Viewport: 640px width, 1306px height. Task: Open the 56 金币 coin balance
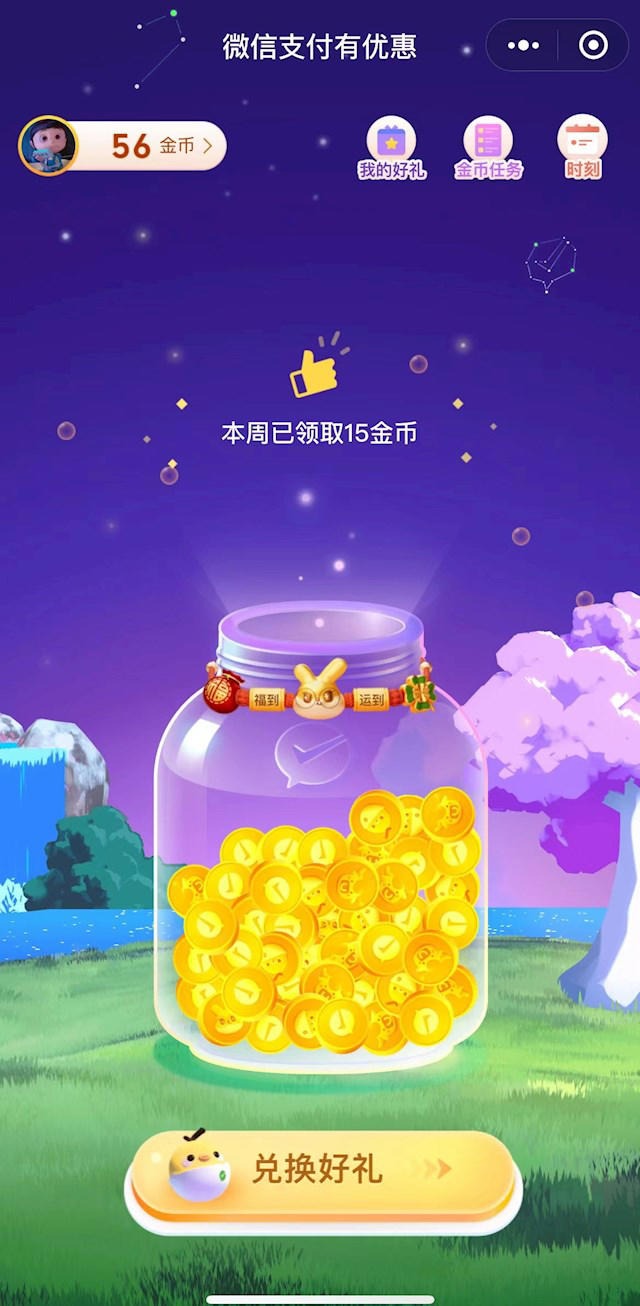point(150,146)
